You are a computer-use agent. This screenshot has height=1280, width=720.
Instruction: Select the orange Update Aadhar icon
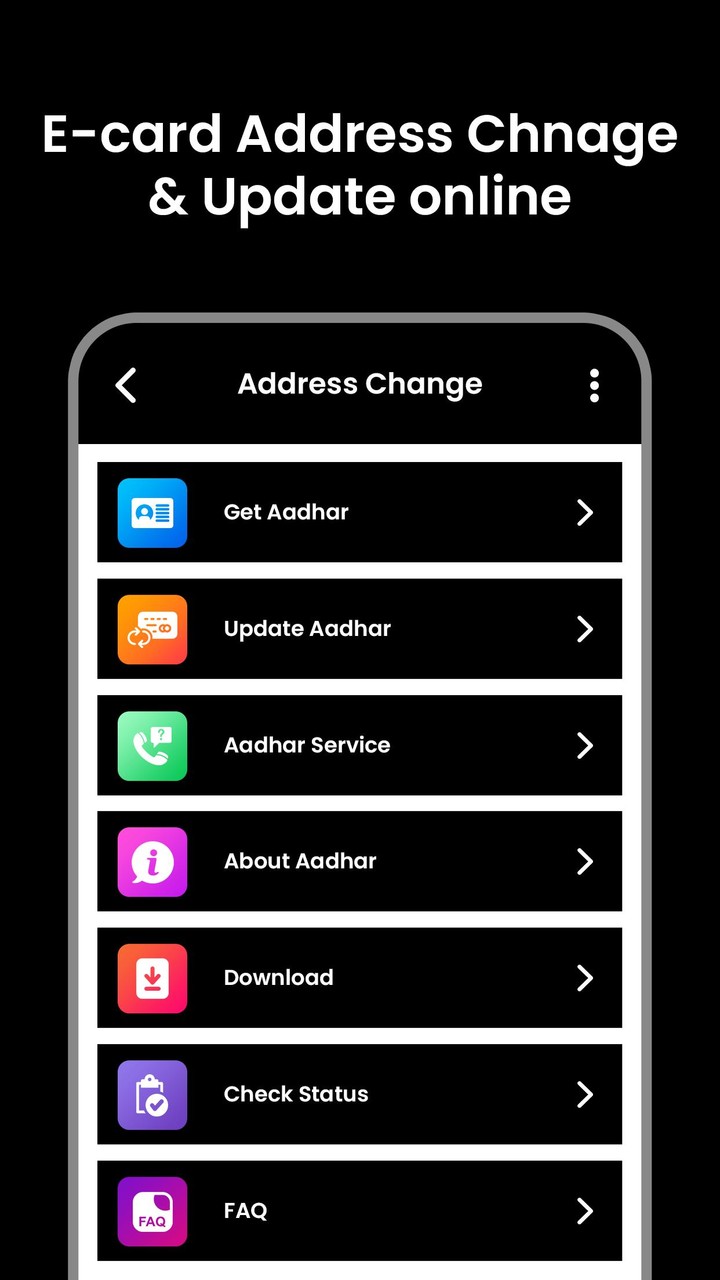tap(152, 629)
